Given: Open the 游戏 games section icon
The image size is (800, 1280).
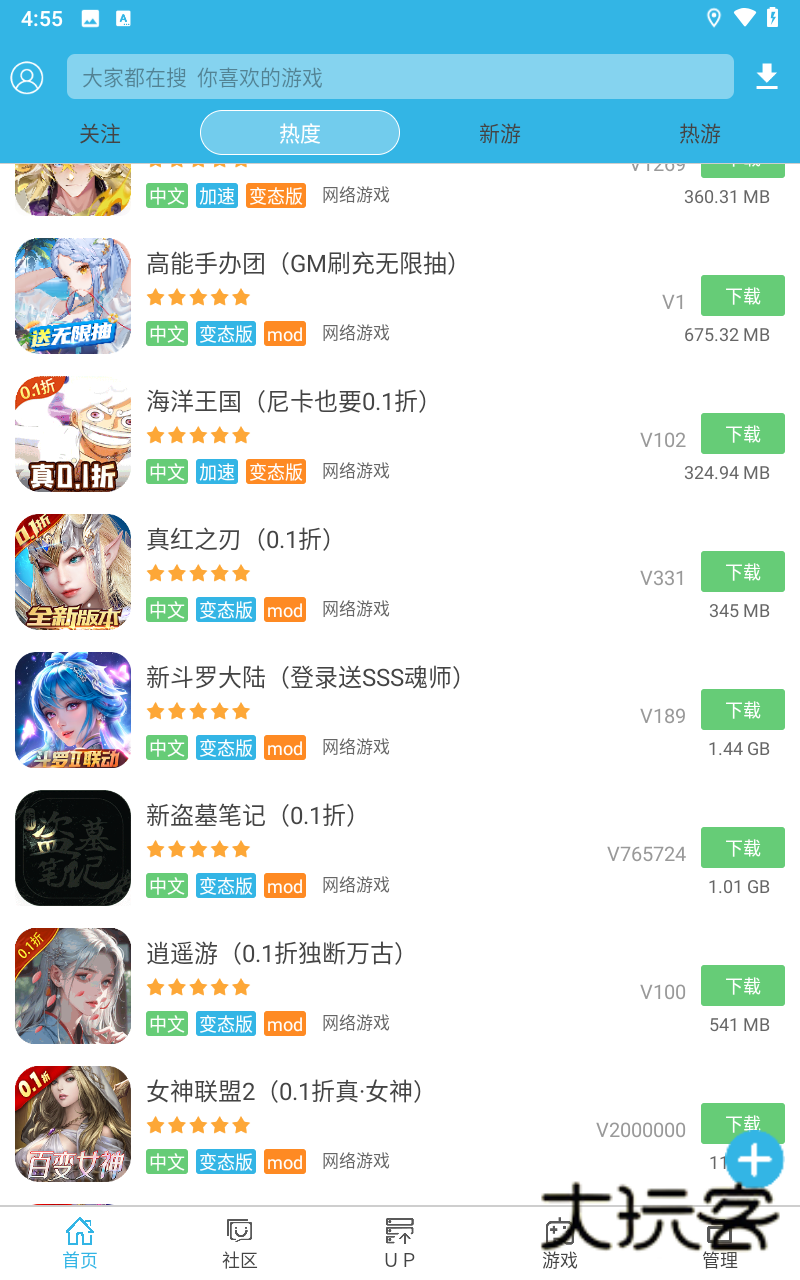Looking at the screenshot, I should (x=559, y=1242).
